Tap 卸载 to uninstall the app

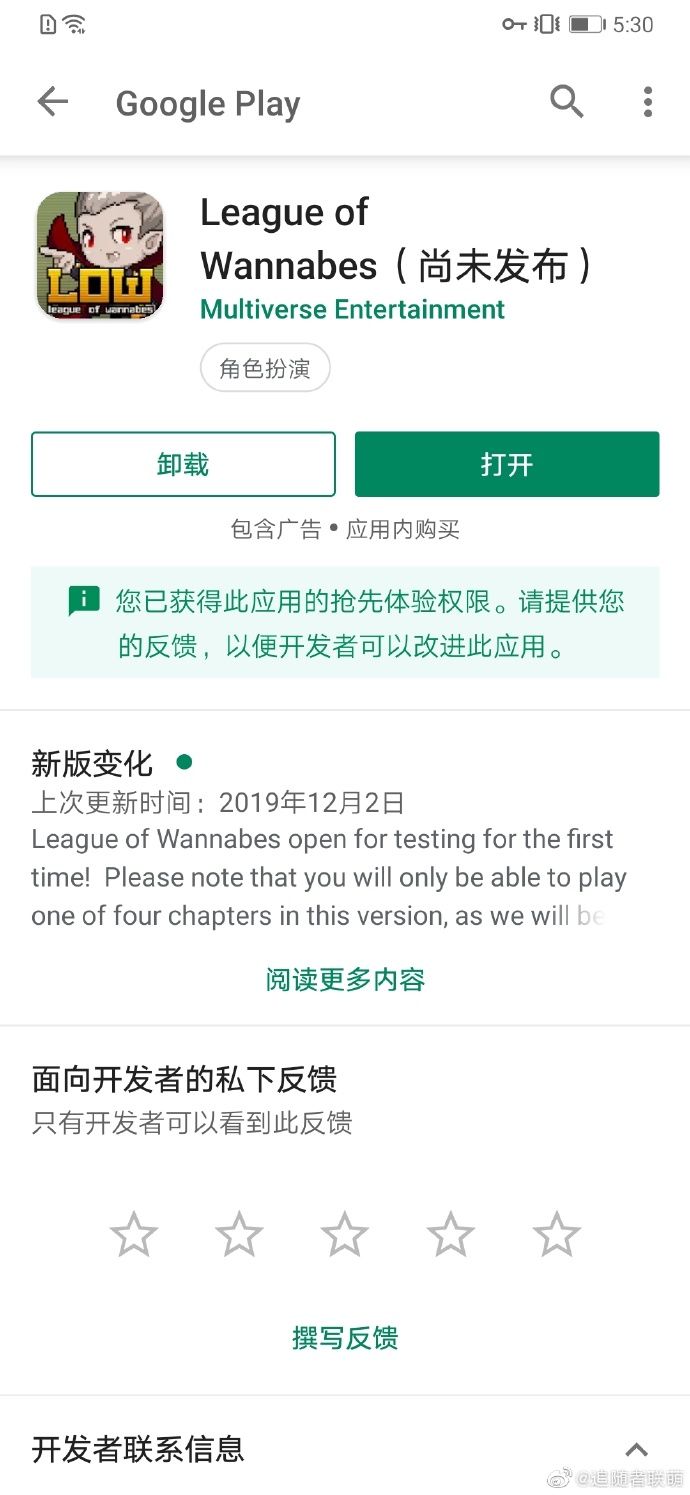click(183, 464)
